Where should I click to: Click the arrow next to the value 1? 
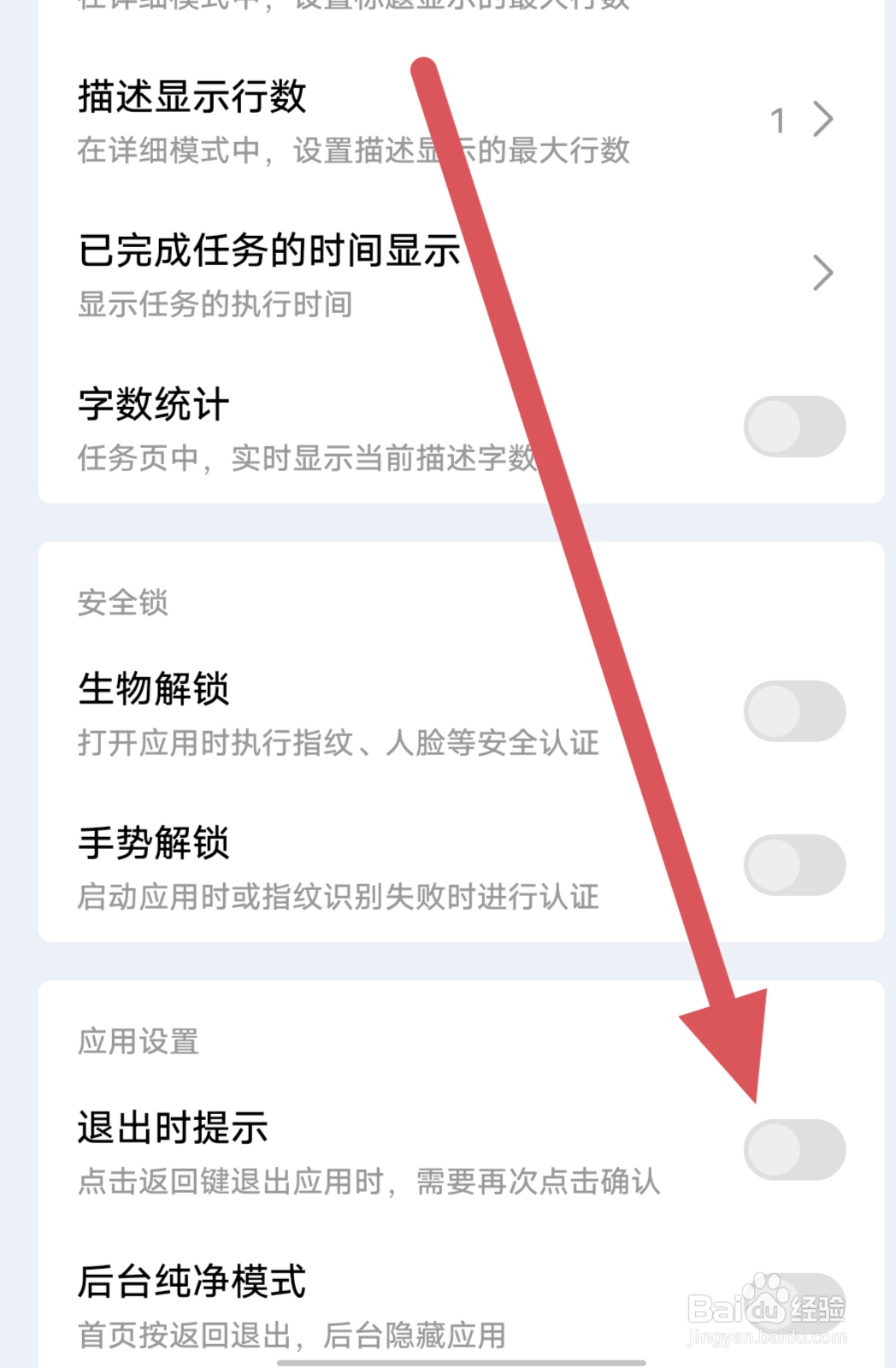coord(822,120)
